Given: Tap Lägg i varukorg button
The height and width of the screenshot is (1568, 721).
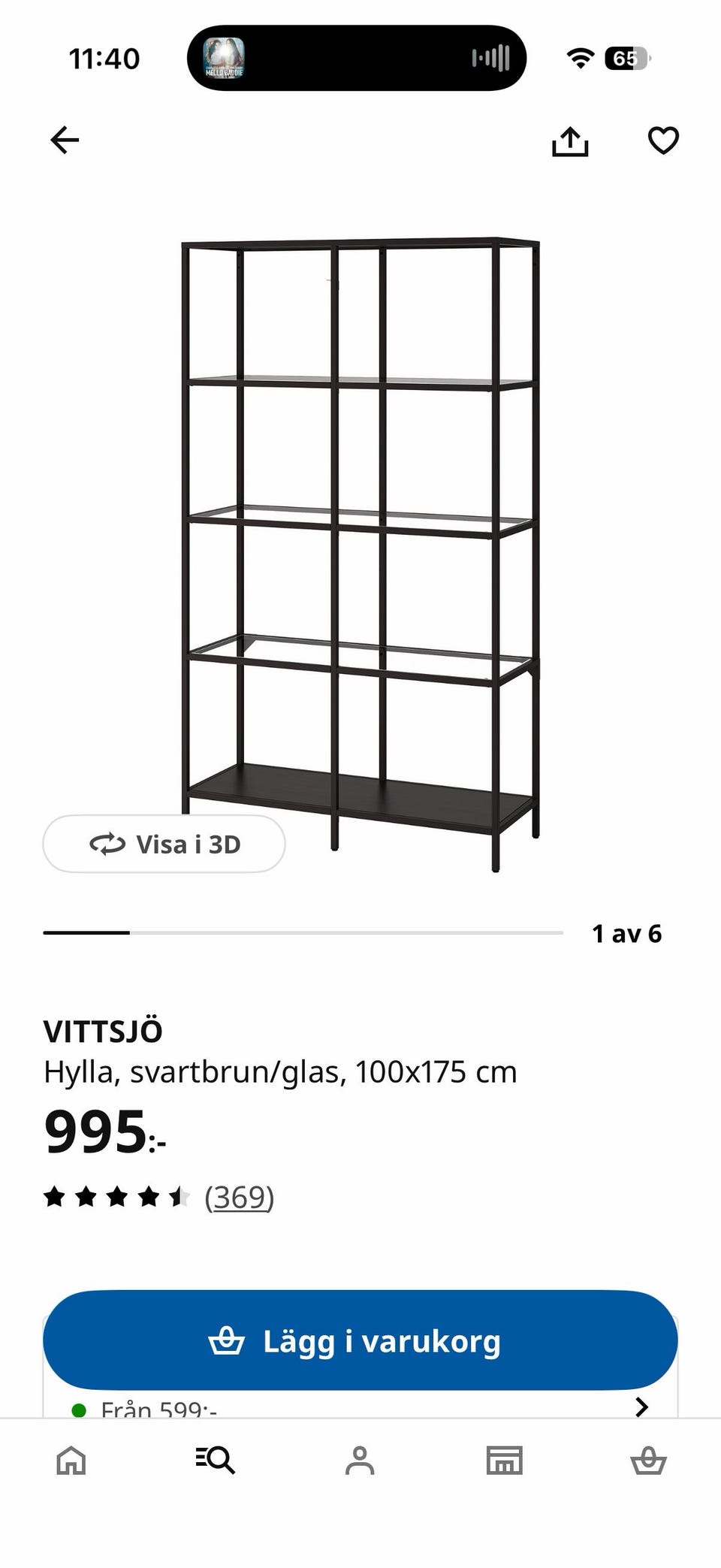Looking at the screenshot, I should coord(360,1341).
